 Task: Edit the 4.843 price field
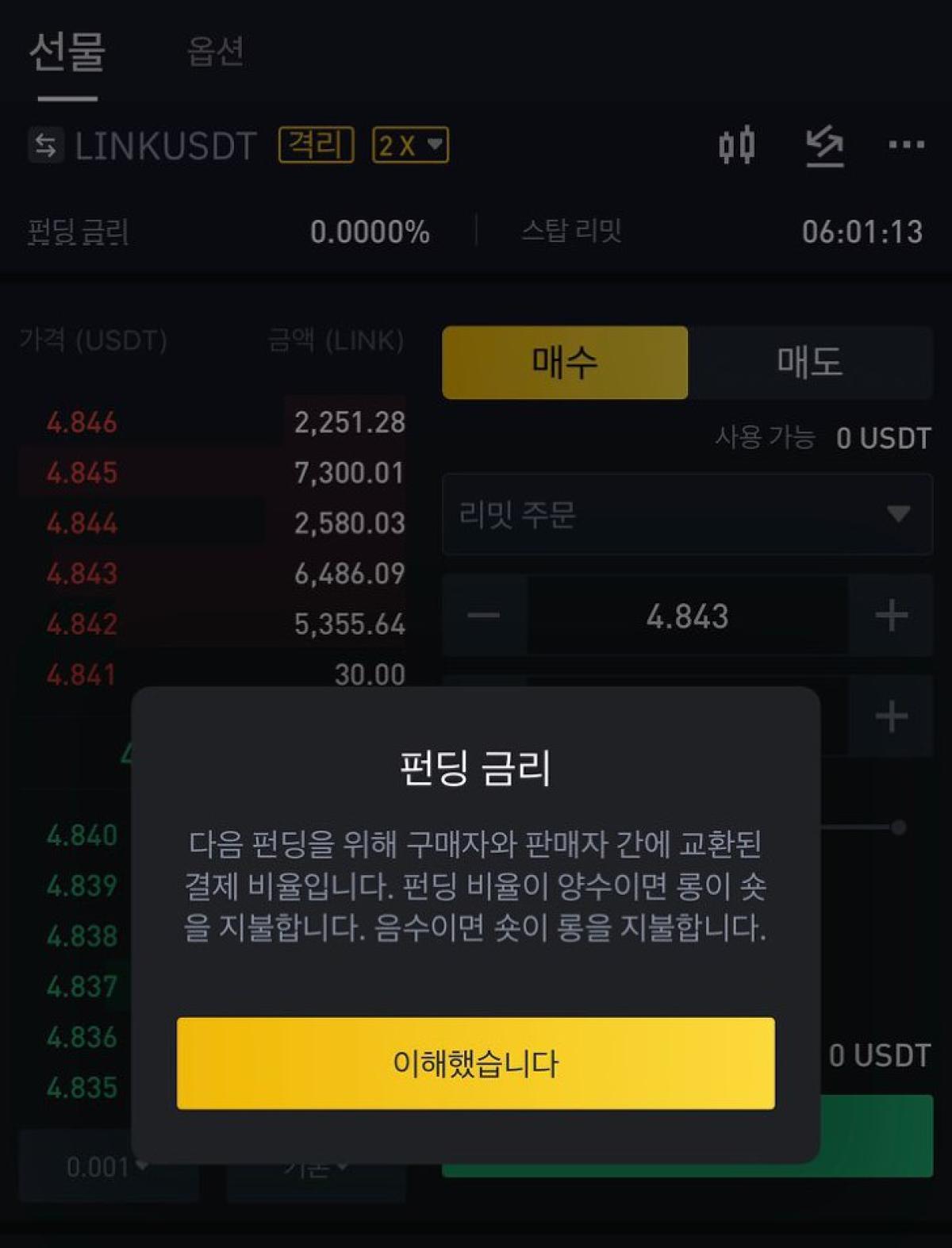click(687, 616)
